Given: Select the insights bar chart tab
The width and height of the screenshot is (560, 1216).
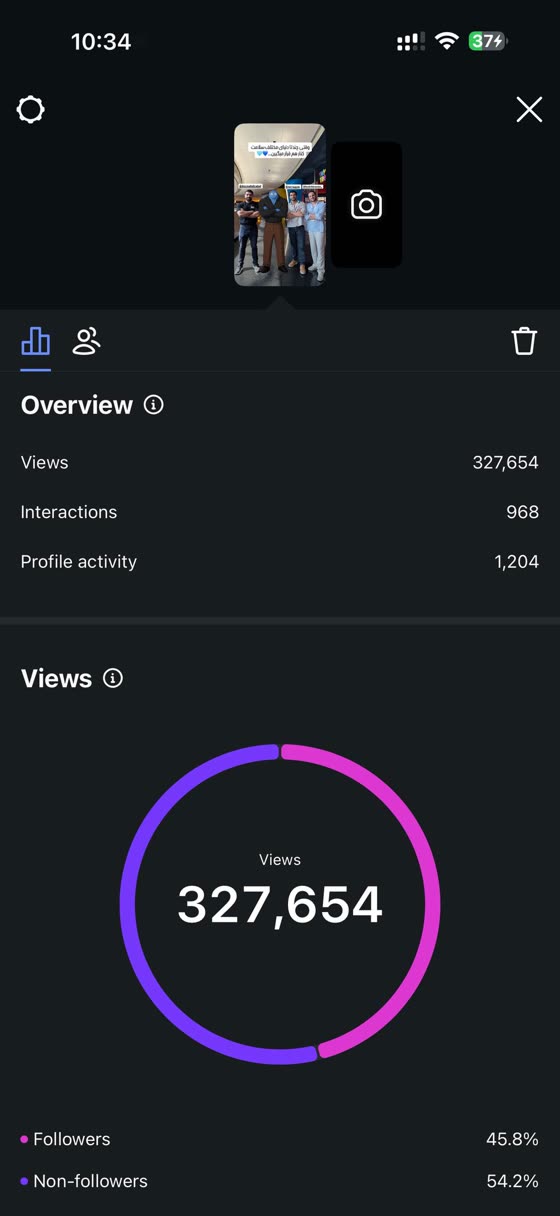Looking at the screenshot, I should tap(36, 342).
